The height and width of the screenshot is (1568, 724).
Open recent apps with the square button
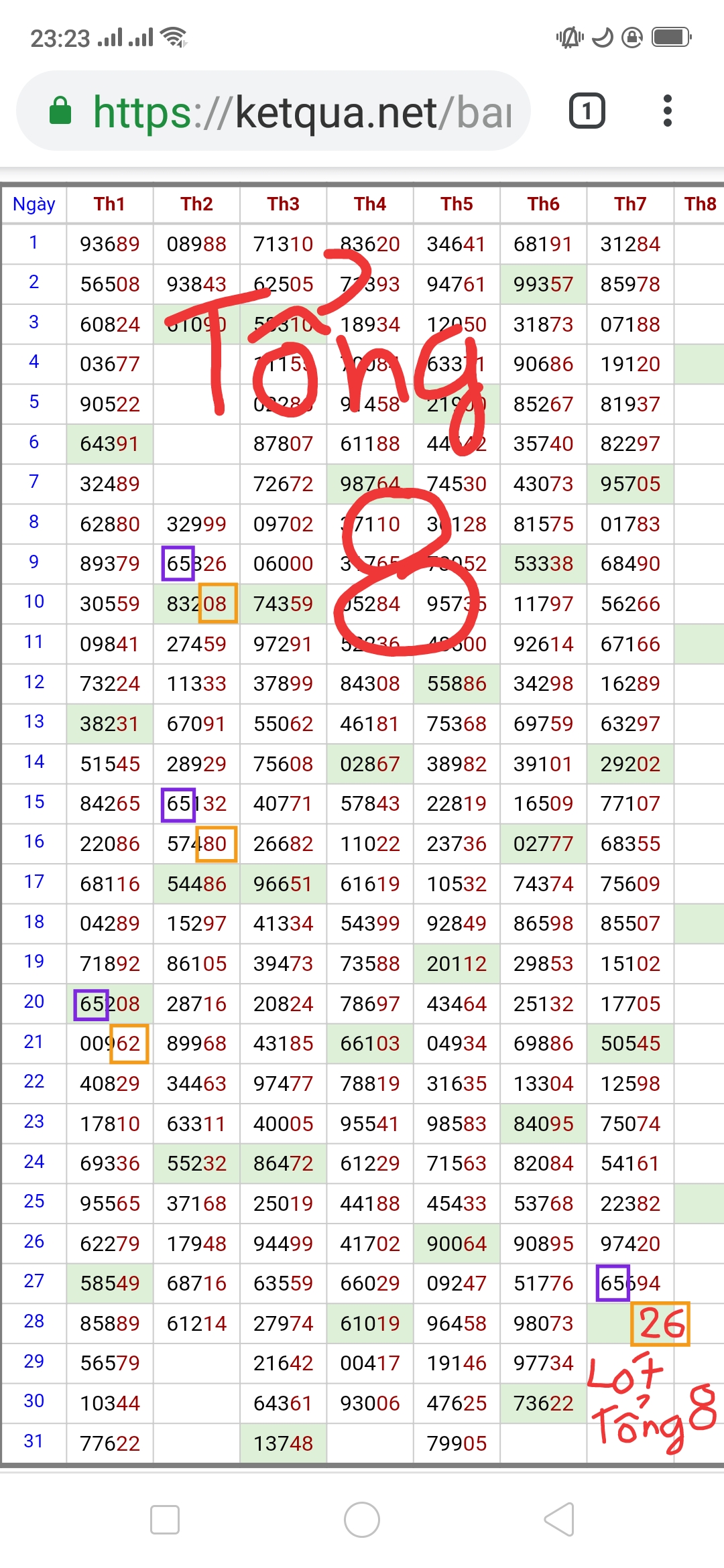(x=165, y=1520)
